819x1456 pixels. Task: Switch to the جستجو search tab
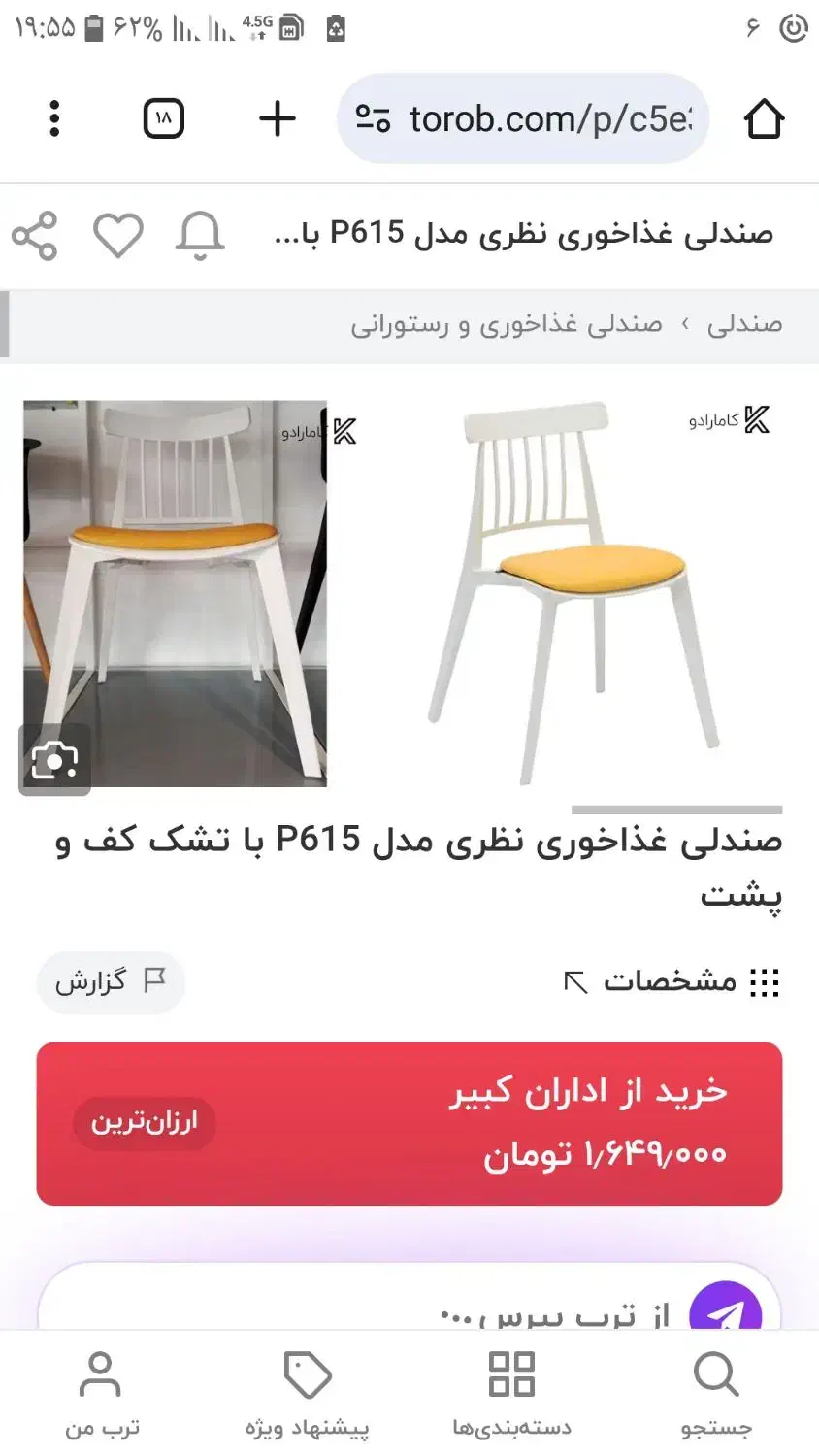pyautogui.click(x=716, y=1394)
